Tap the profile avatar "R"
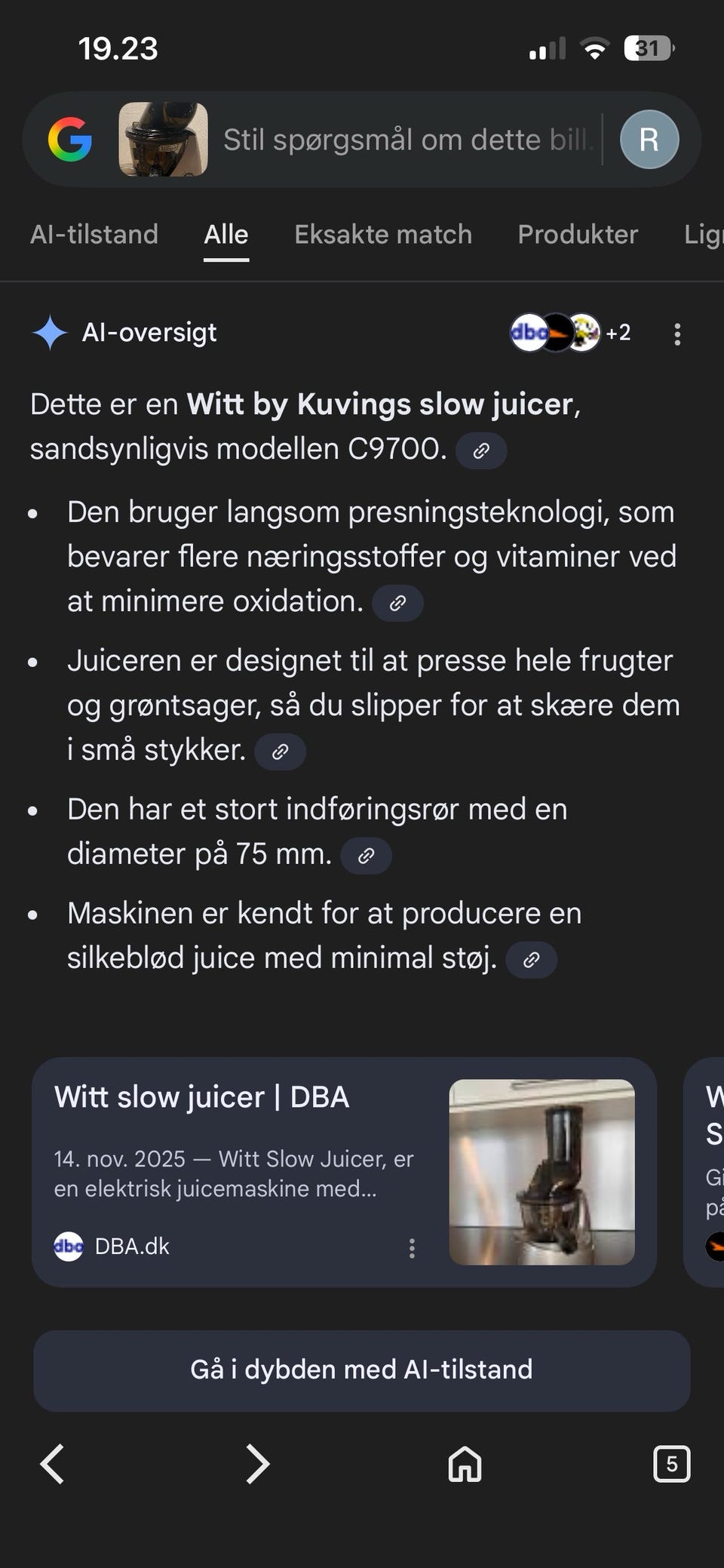 pos(649,140)
